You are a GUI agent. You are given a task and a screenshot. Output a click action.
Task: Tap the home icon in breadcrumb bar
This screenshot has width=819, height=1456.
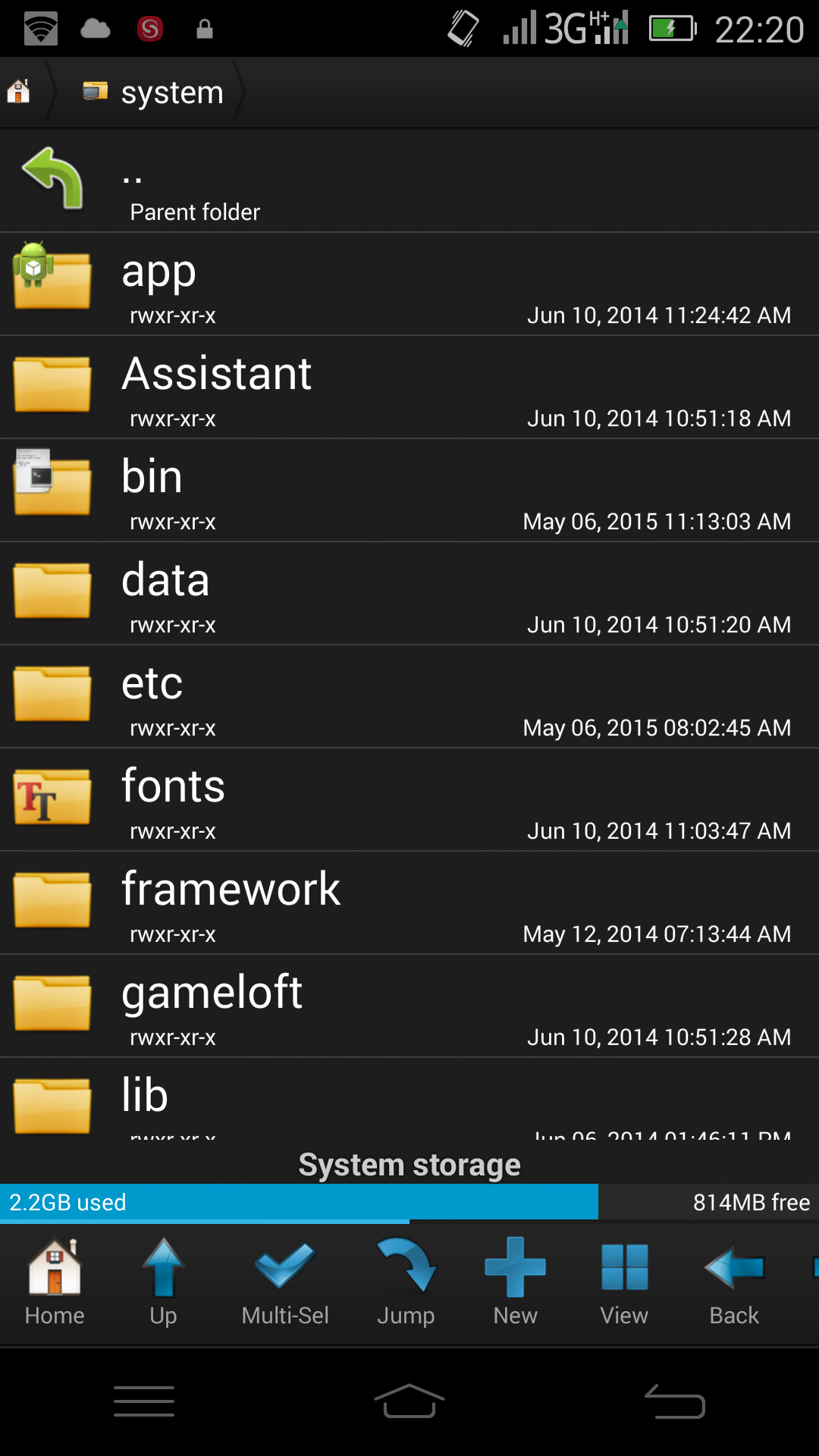pos(19,92)
